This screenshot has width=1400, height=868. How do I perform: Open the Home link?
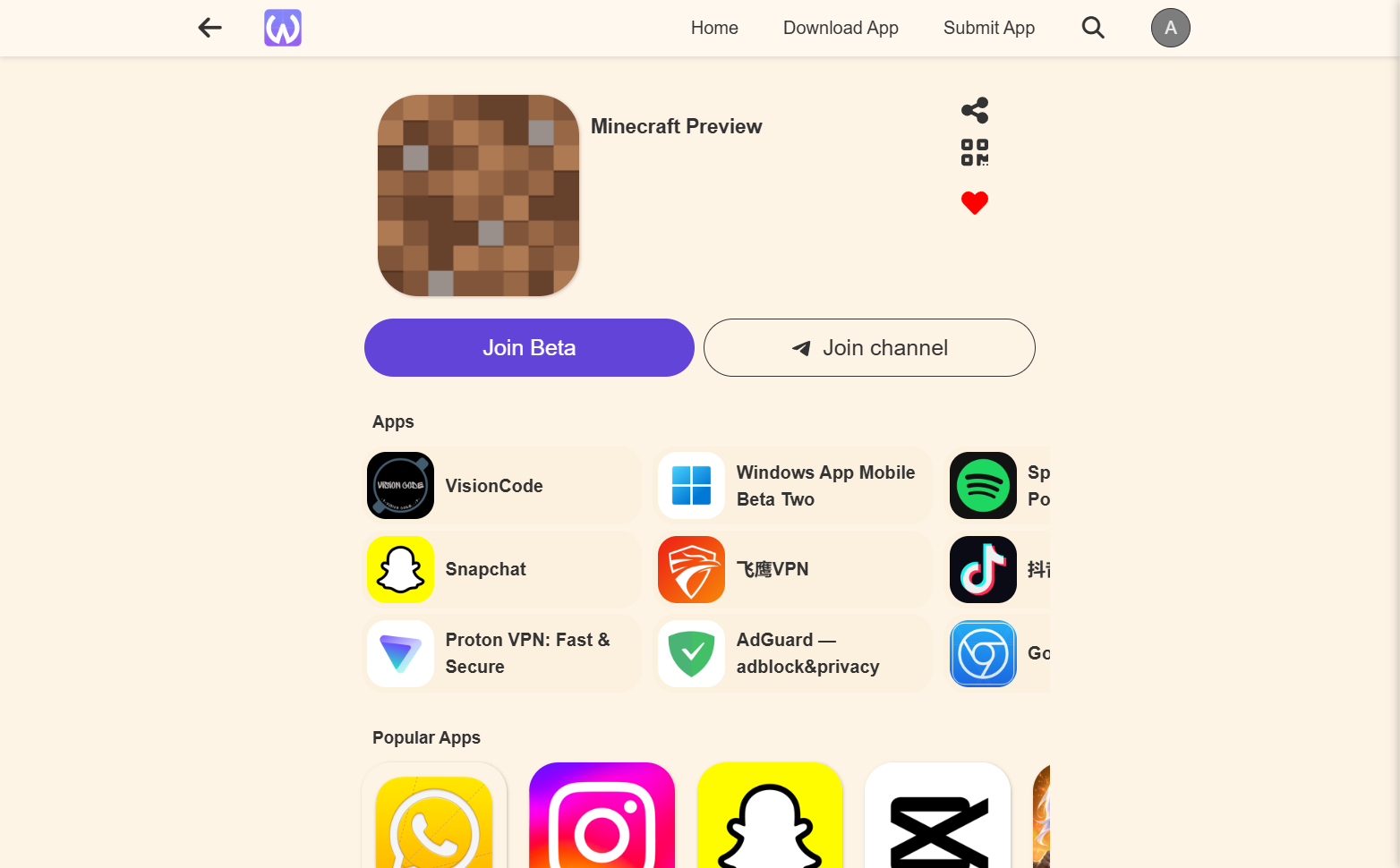pyautogui.click(x=713, y=28)
